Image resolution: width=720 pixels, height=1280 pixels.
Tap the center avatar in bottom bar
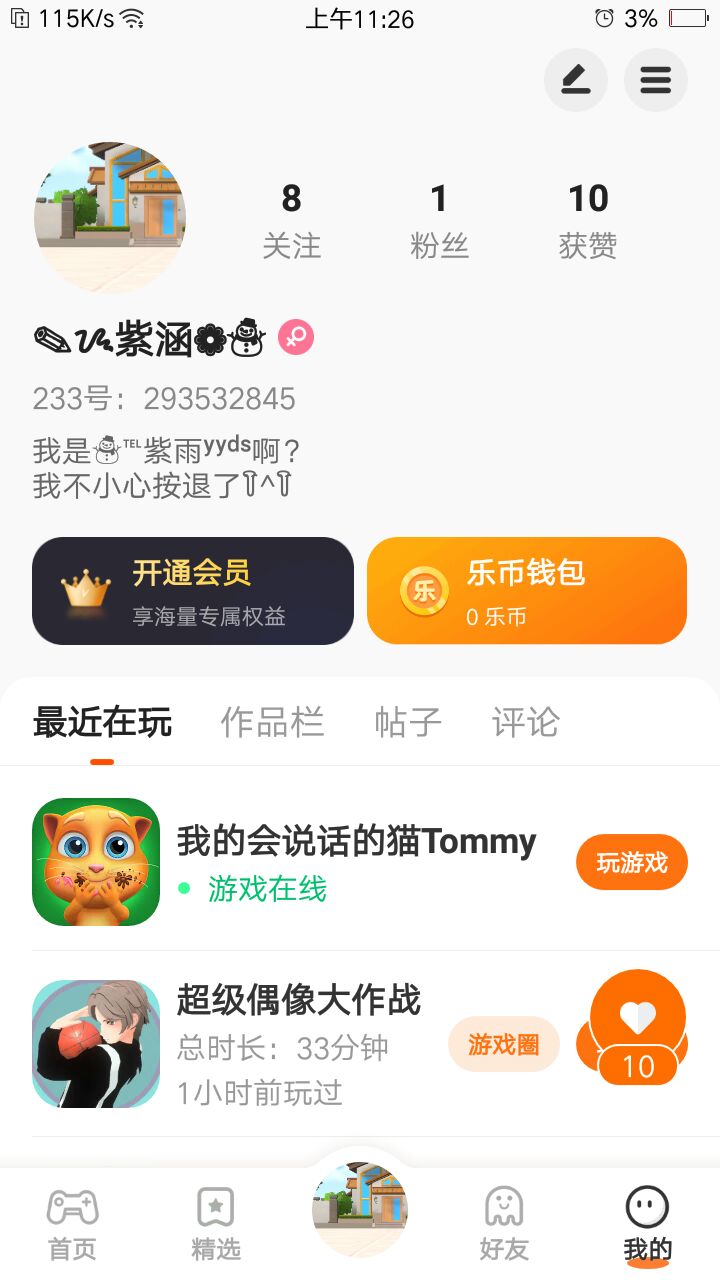click(x=360, y=1208)
